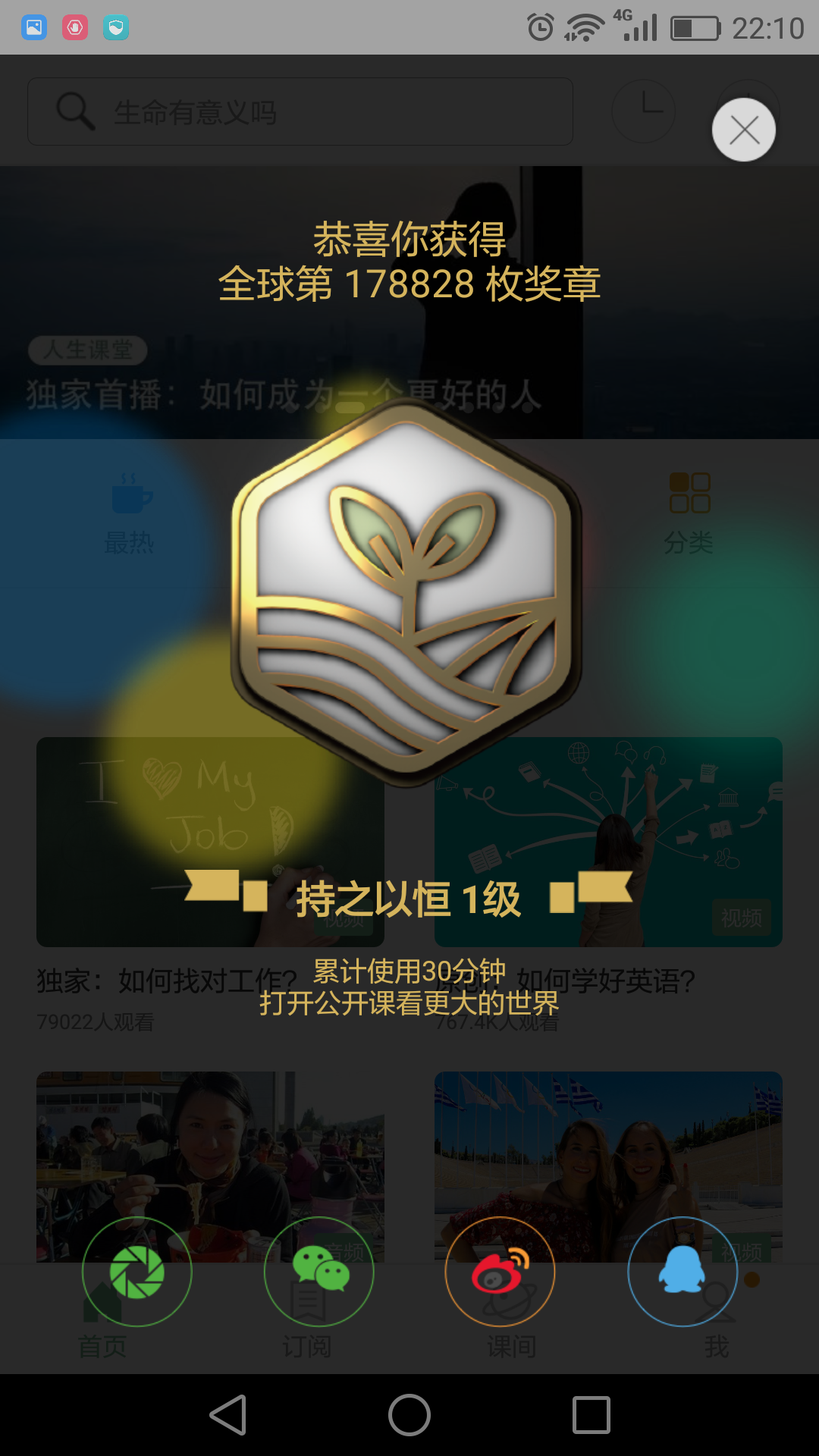Share badge to Weibo
The image size is (819, 1456).
[500, 1272]
